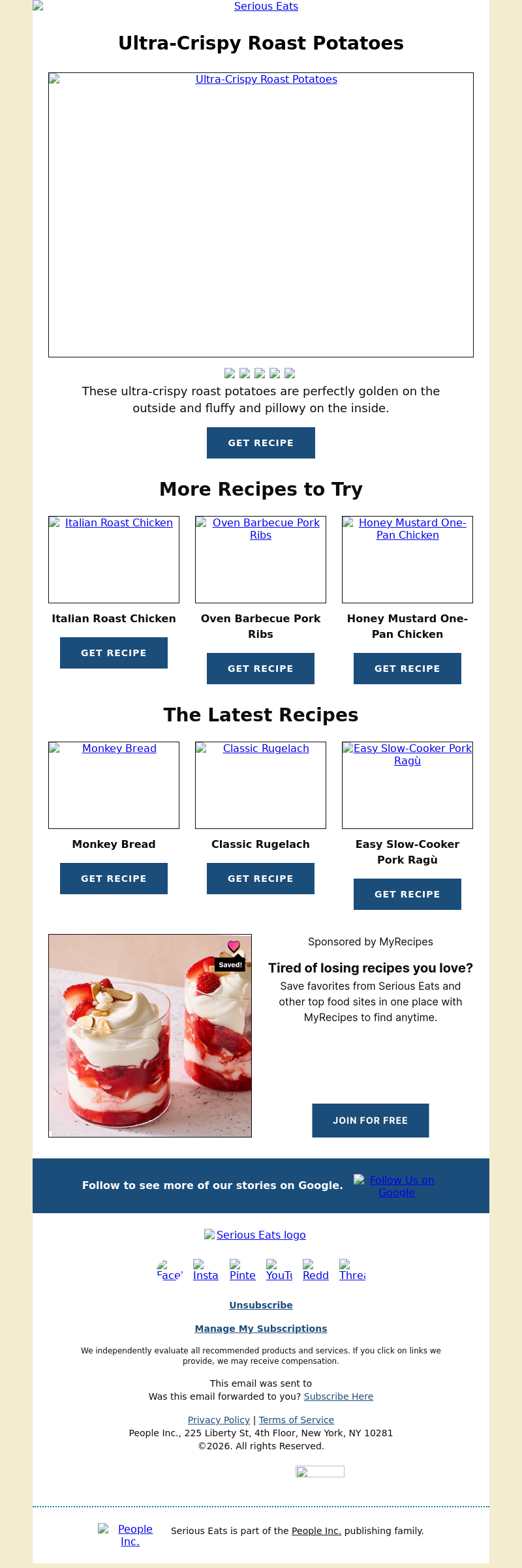Get recipe for Oven Barbecue Pork Ribs
Image resolution: width=522 pixels, height=1568 pixels.
[260, 669]
